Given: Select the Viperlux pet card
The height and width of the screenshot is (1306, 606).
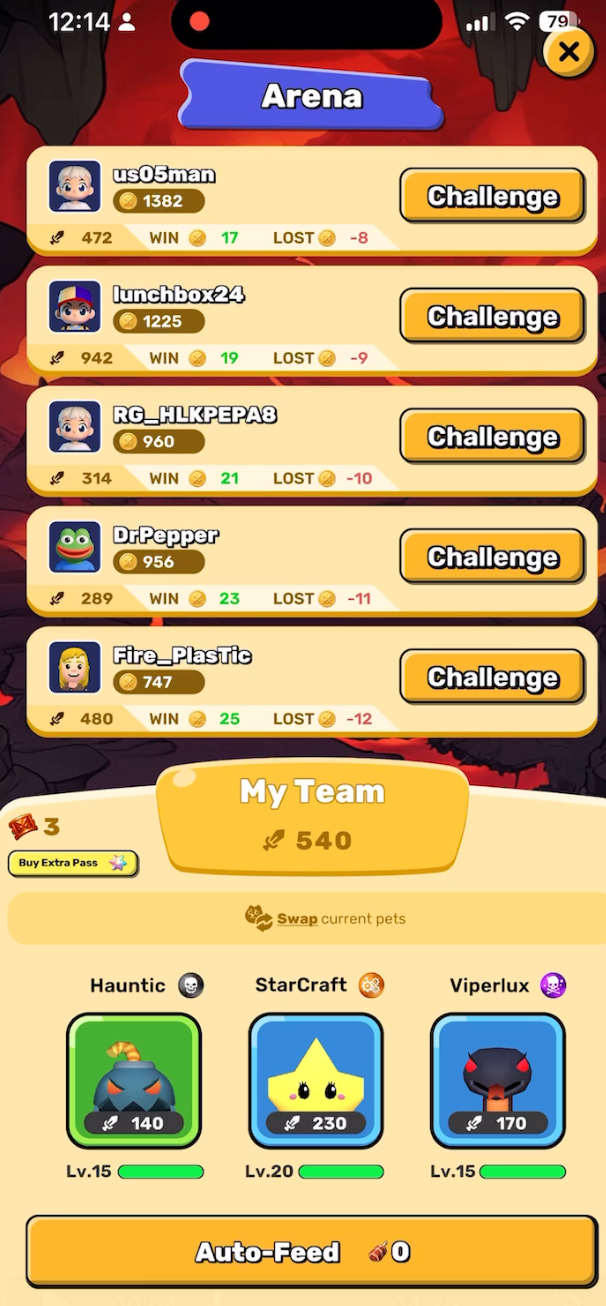Looking at the screenshot, I should pos(498,1080).
